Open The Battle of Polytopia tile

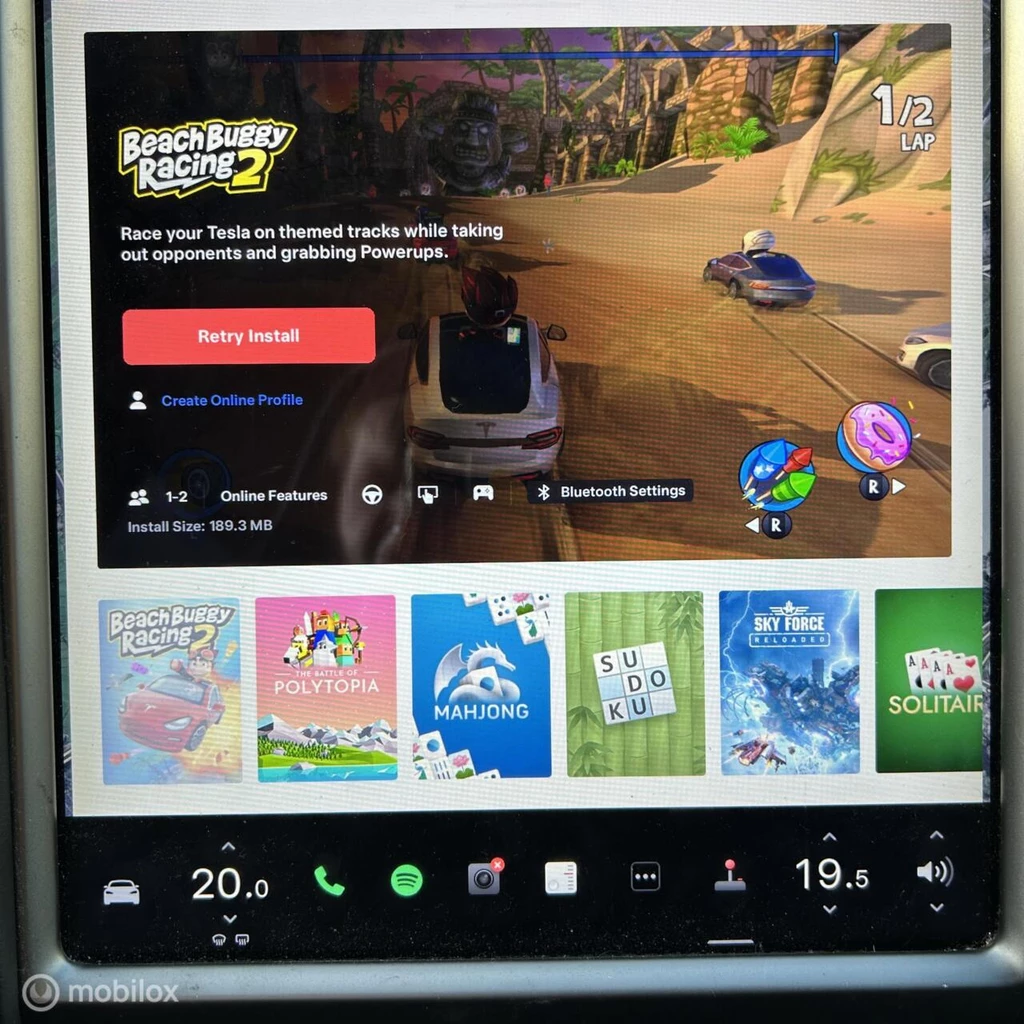click(326, 688)
